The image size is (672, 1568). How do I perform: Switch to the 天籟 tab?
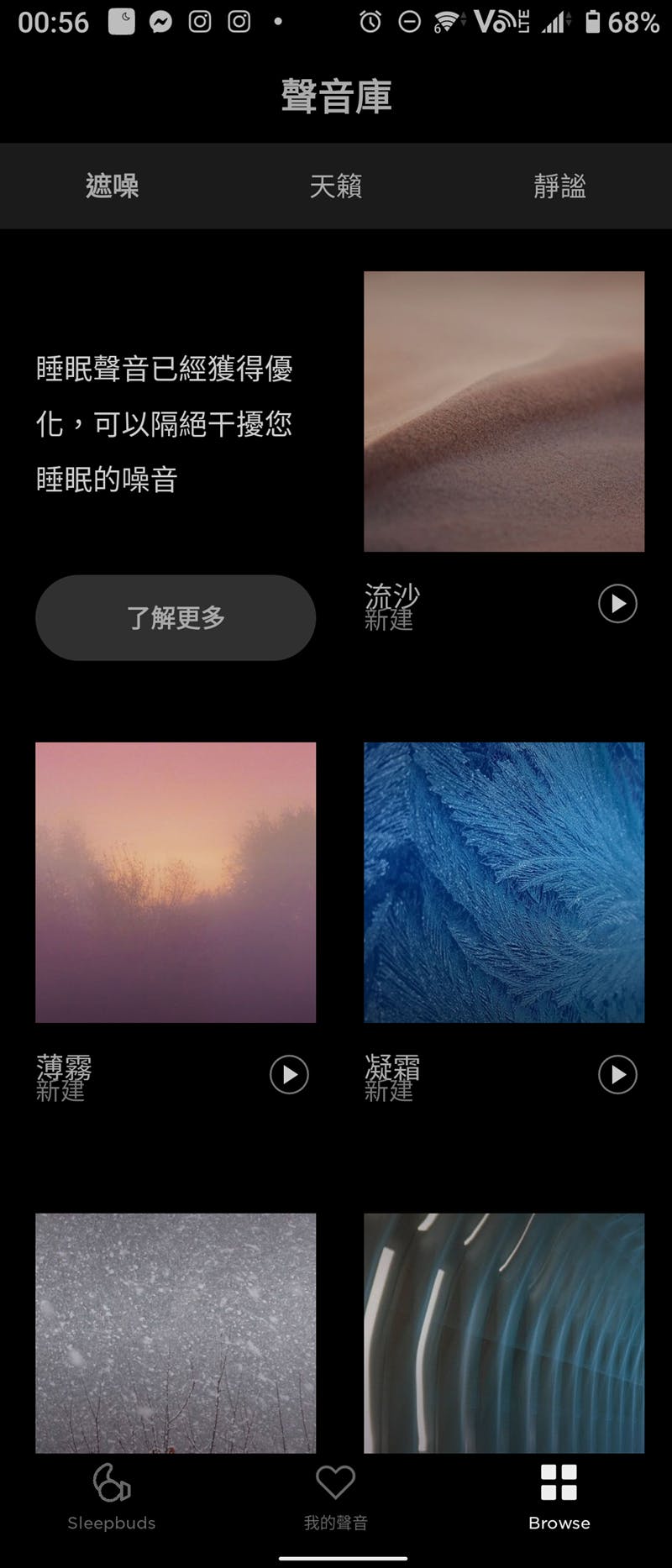pos(335,186)
